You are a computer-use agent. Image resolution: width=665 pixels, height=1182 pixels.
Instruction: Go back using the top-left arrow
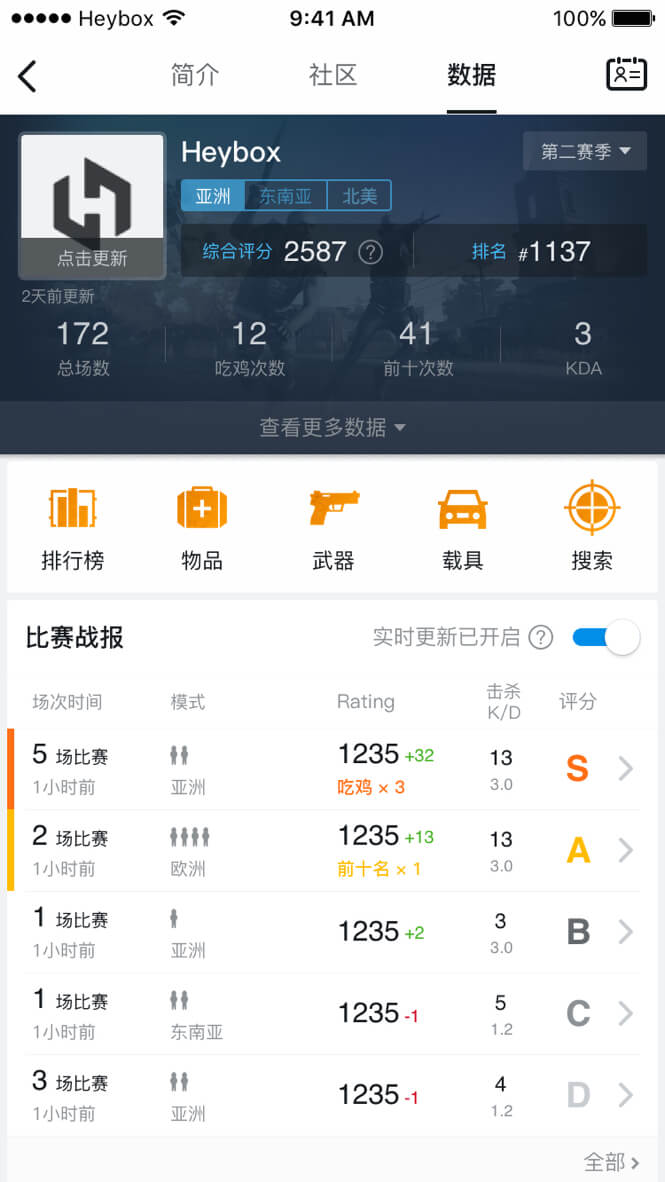click(28, 76)
